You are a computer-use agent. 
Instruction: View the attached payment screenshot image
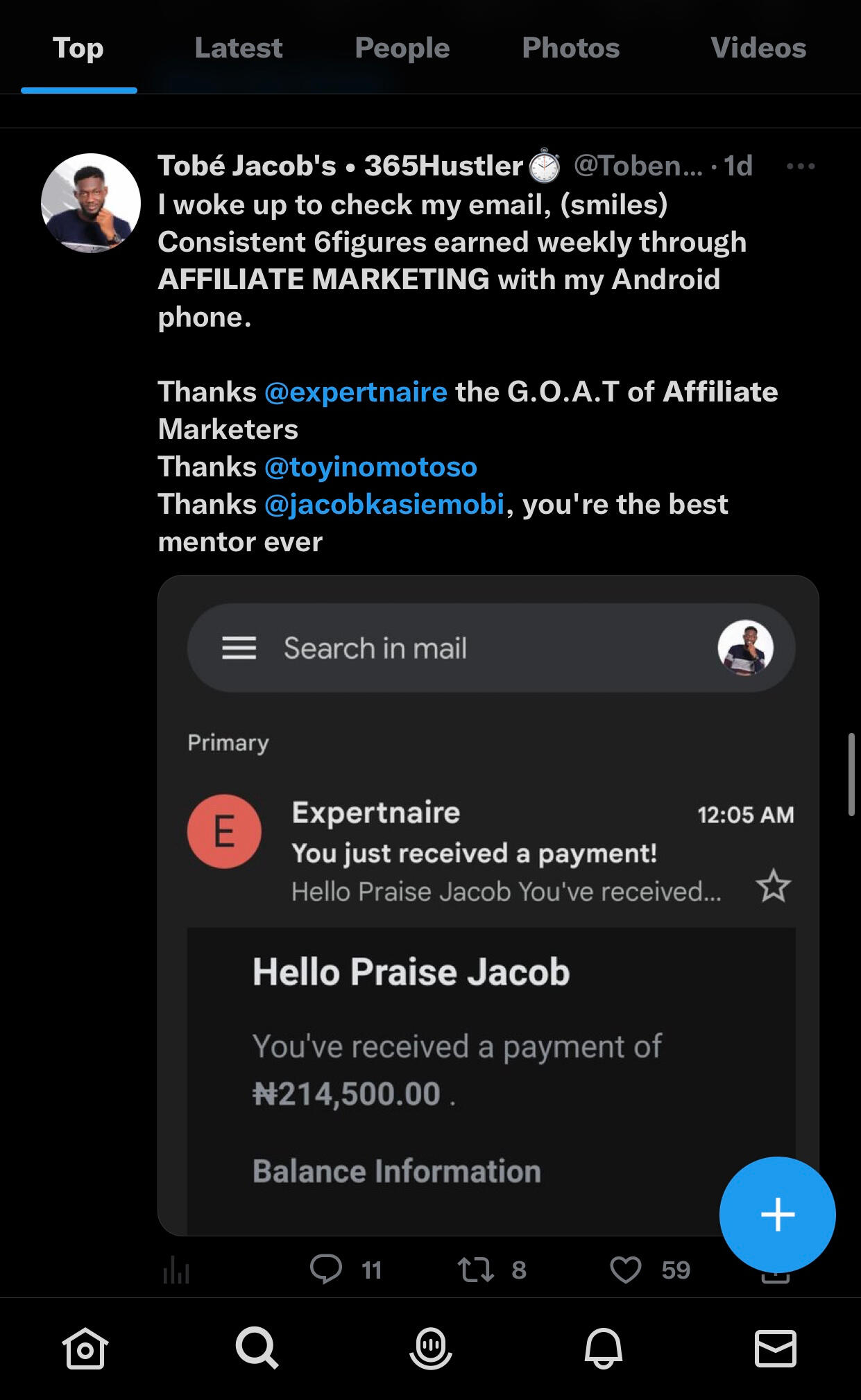tap(488, 905)
